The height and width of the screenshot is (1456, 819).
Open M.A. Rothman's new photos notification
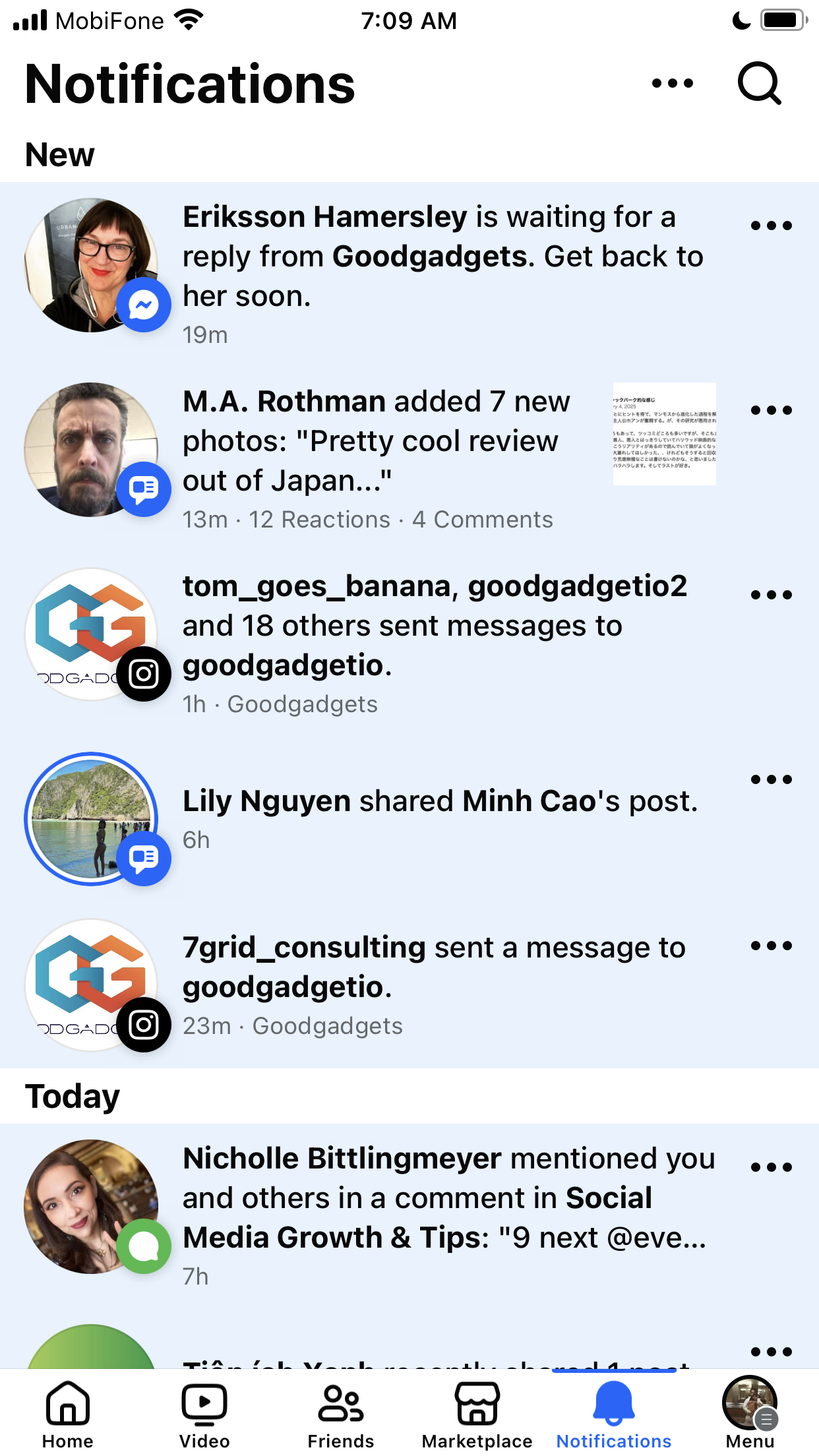click(409, 459)
